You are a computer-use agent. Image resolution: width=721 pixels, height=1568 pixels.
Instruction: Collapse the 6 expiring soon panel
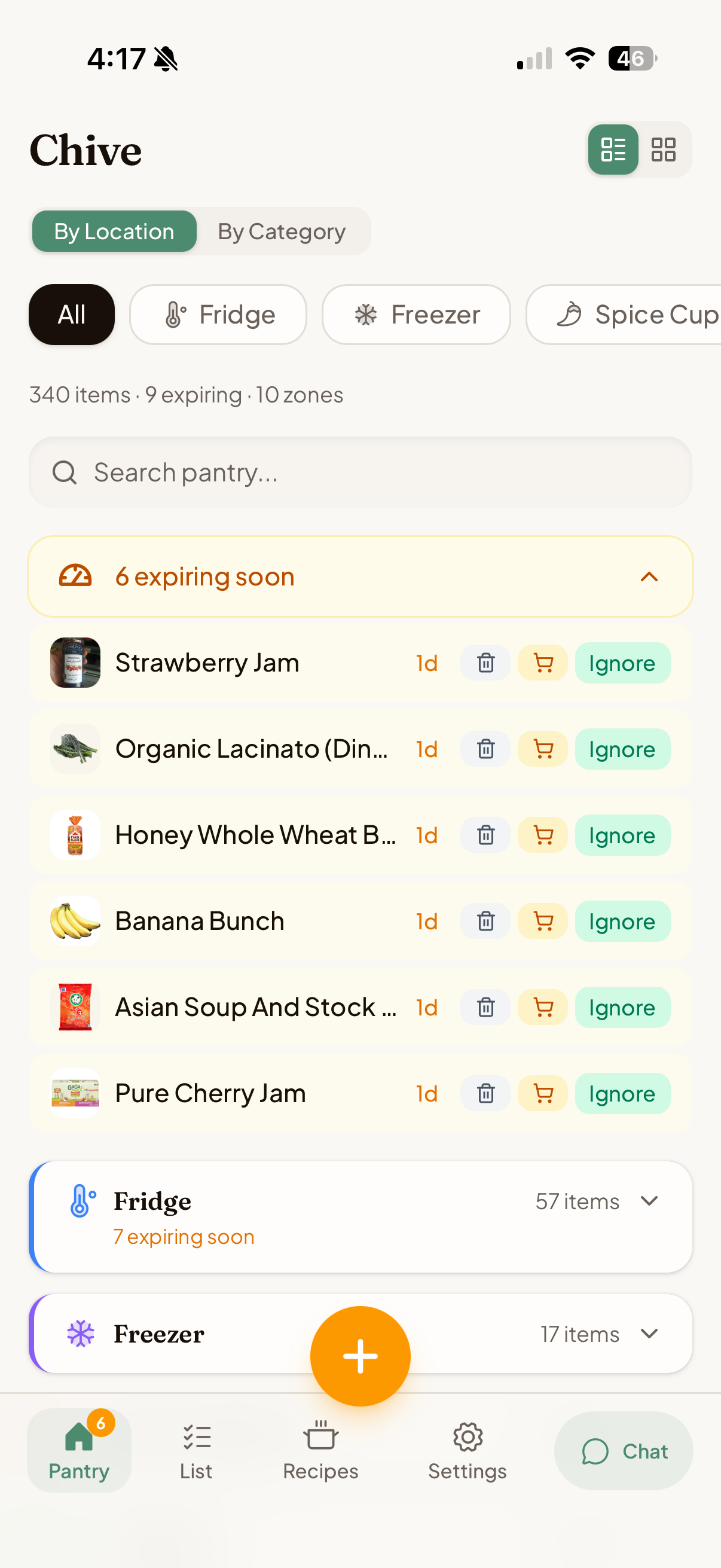tap(649, 576)
